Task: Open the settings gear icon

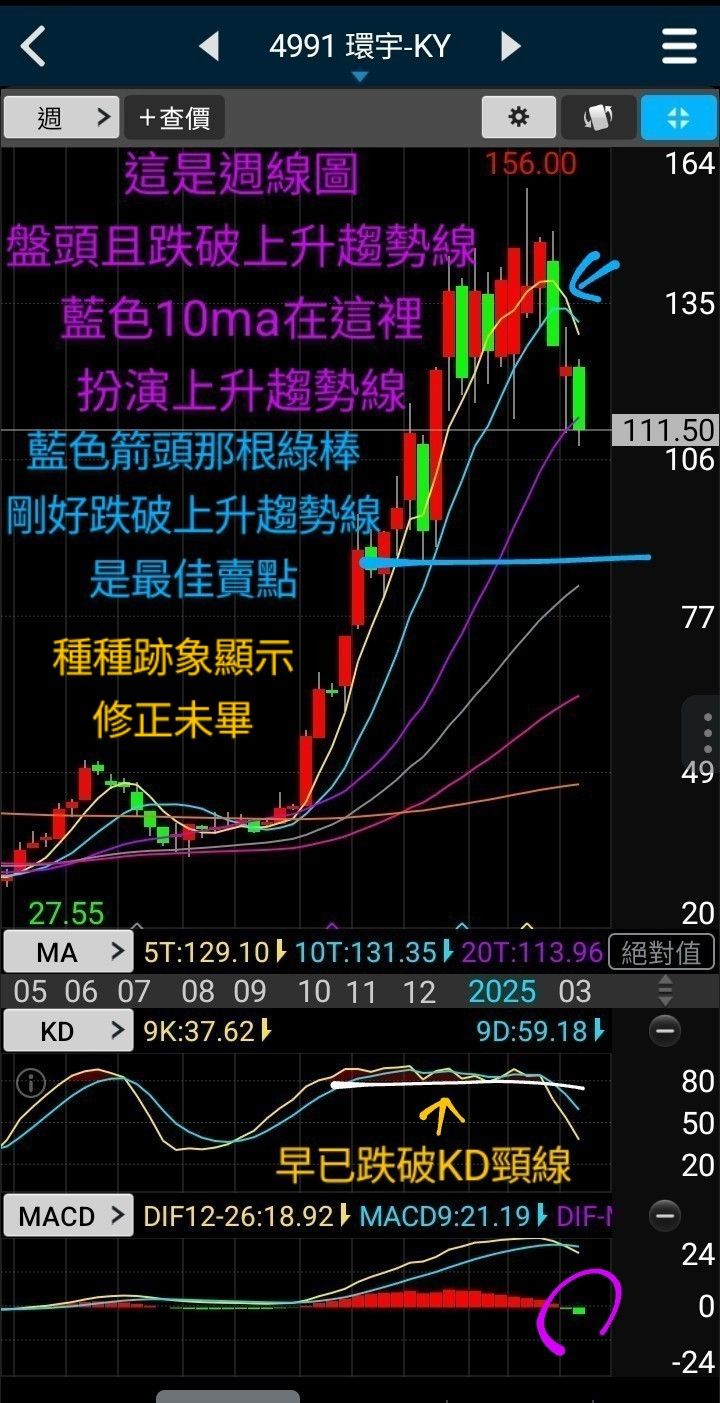Action: 517,117
